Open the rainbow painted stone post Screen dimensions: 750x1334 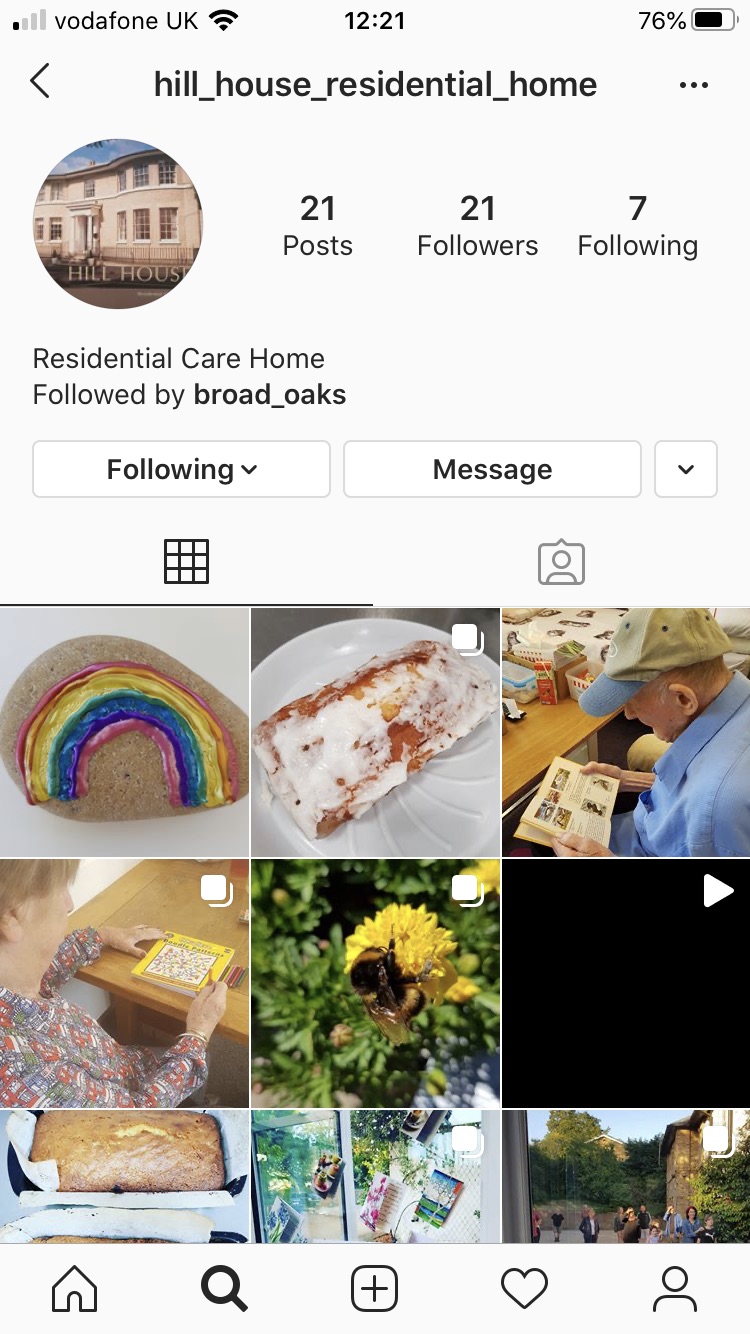[x=124, y=732]
